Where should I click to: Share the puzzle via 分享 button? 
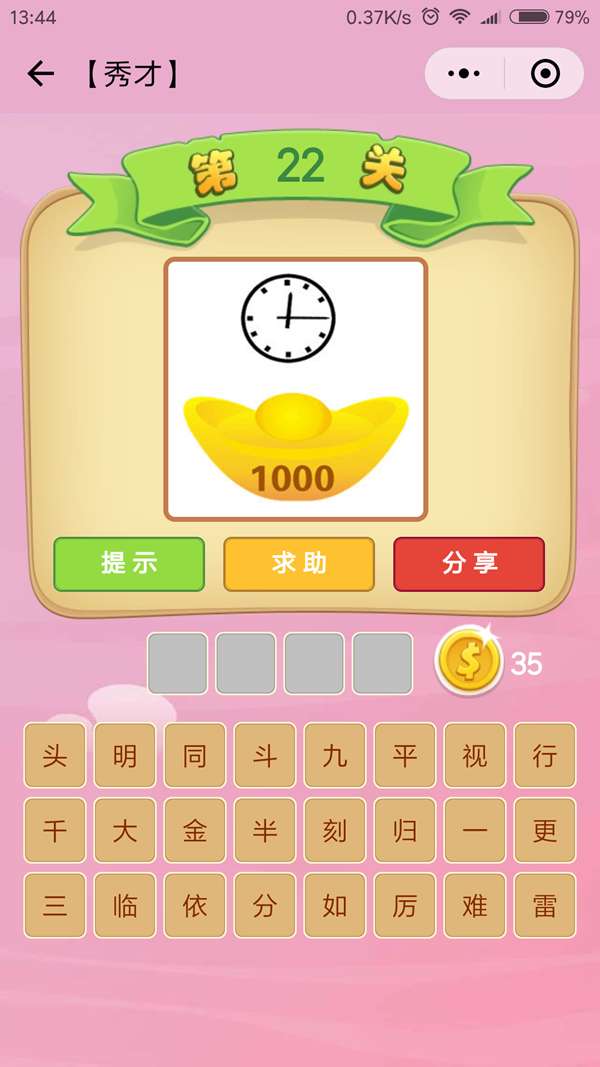point(469,564)
